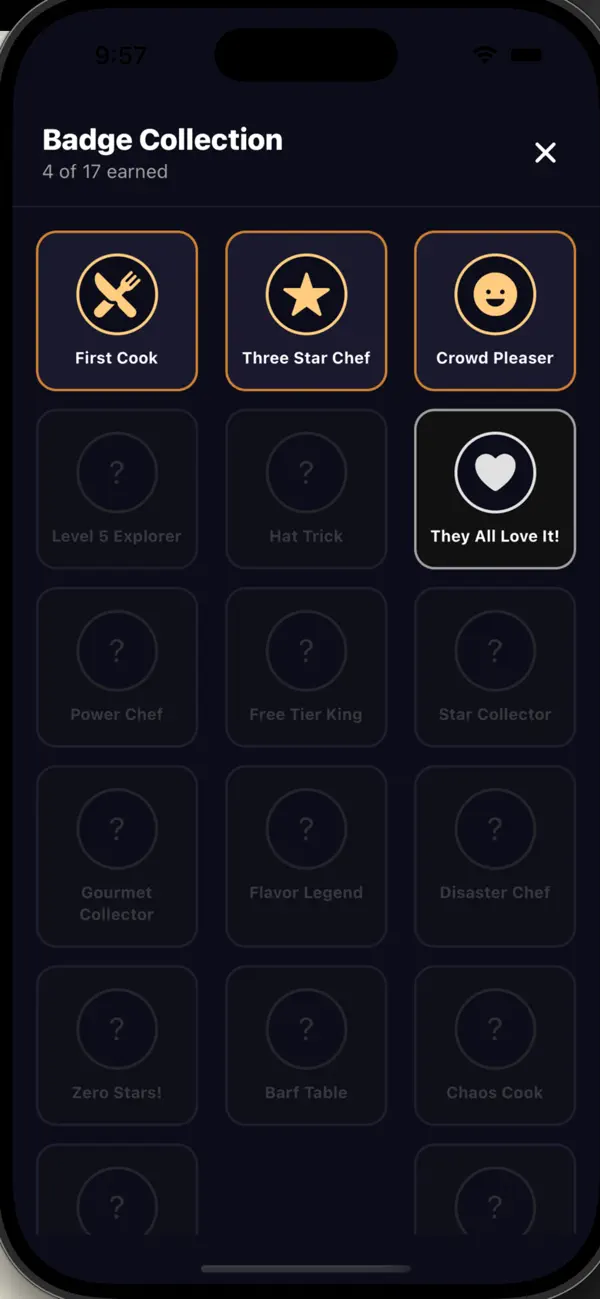View the locked Power Chef badge
This screenshot has width=600, height=1299.
click(x=117, y=667)
